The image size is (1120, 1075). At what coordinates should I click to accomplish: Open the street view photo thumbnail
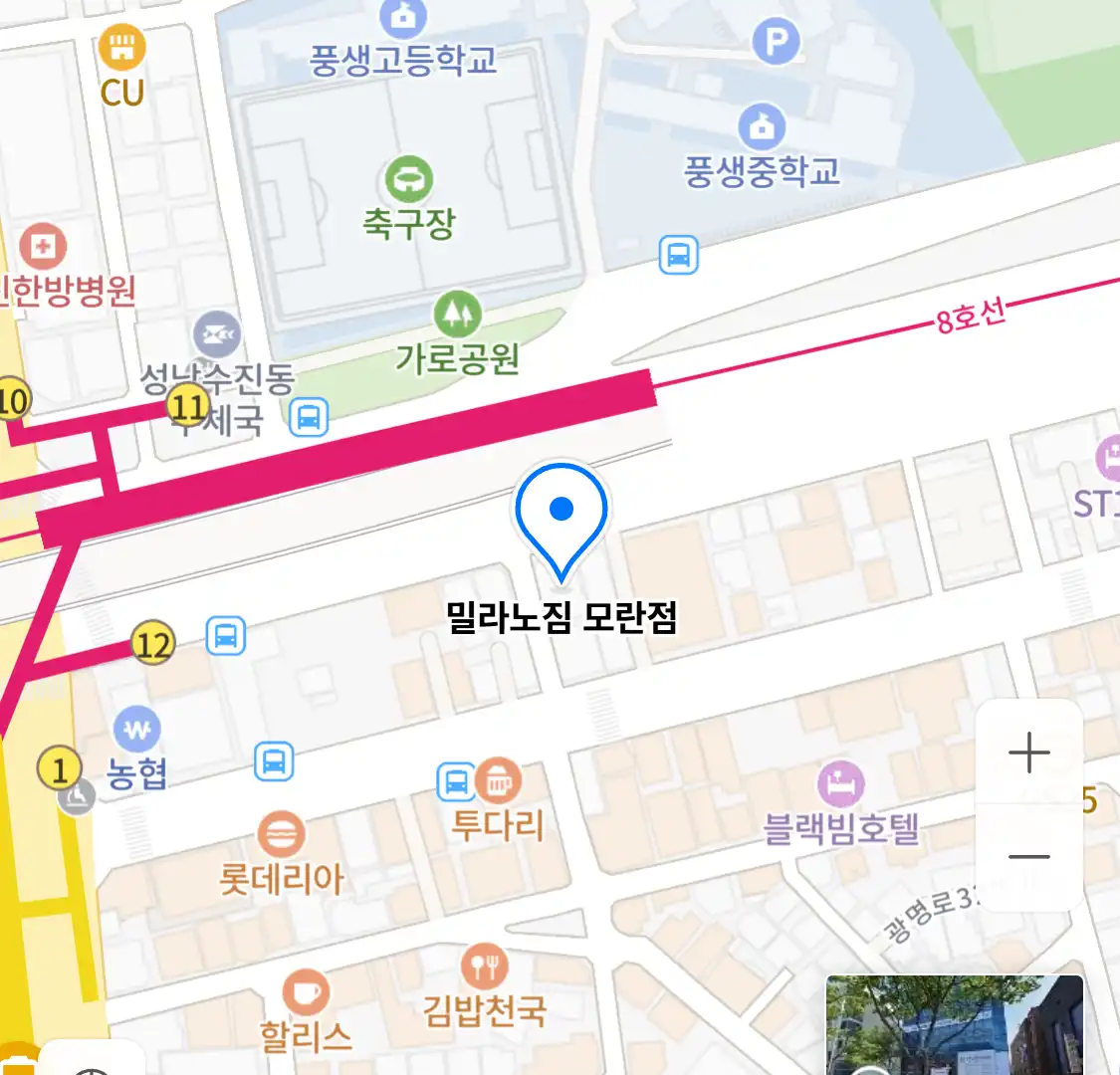pos(954,1025)
